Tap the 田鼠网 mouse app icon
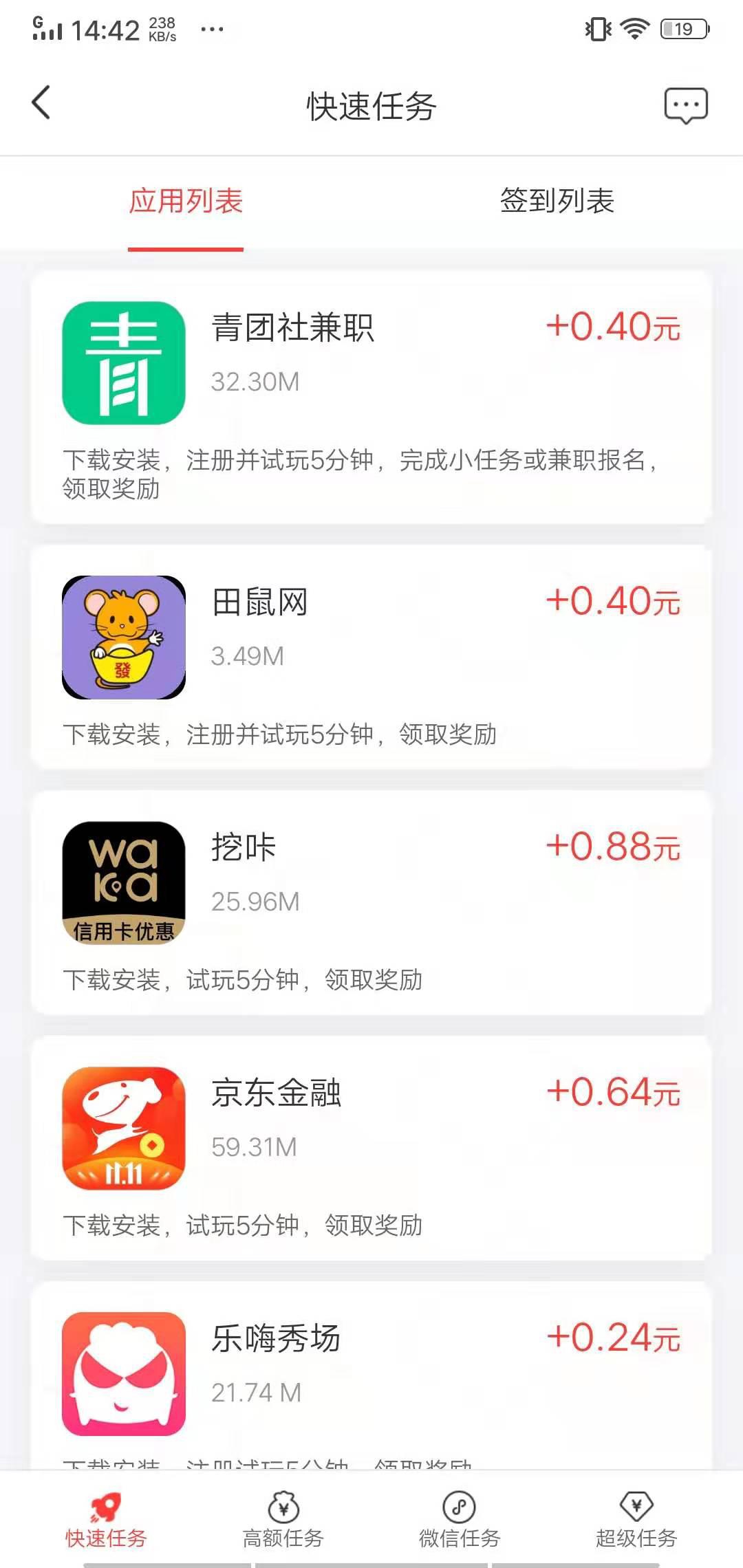743x1568 pixels. (122, 636)
